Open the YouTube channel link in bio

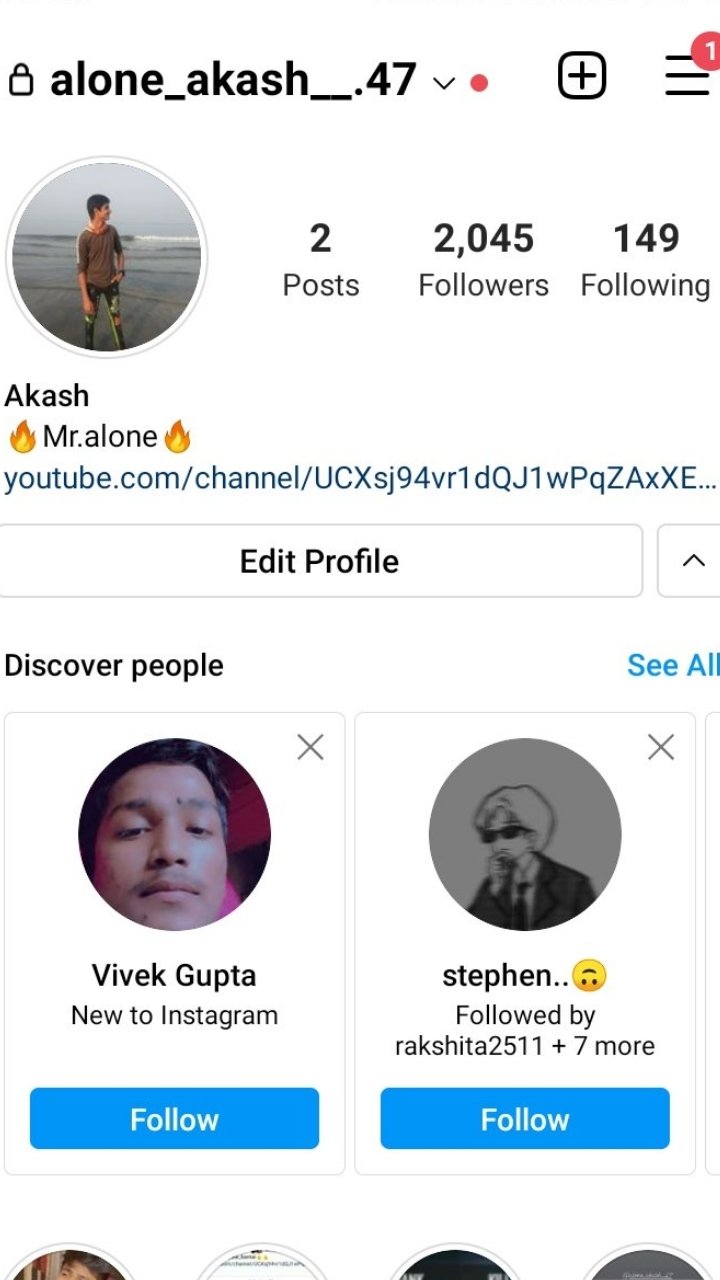[x=360, y=478]
